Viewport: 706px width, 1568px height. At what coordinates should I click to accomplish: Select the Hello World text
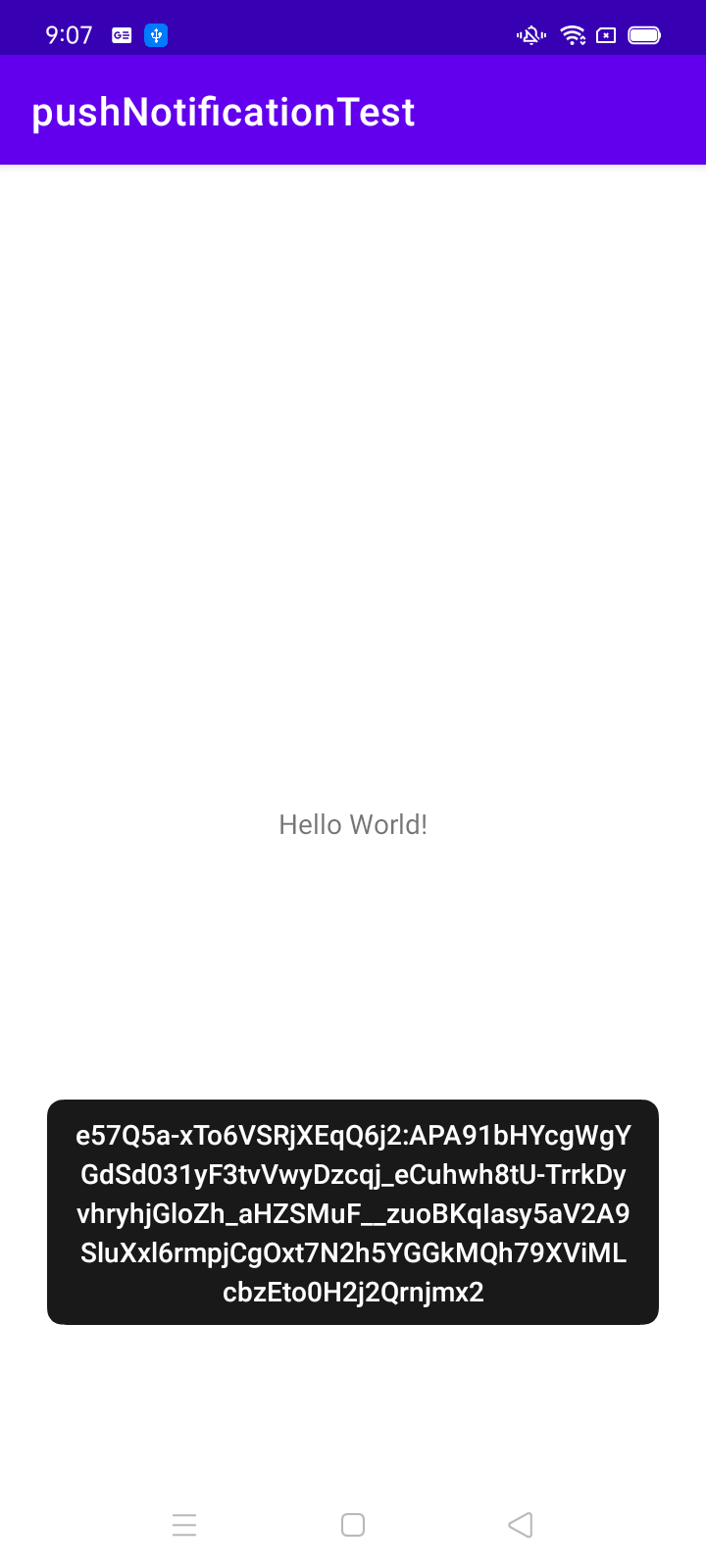[x=352, y=824]
